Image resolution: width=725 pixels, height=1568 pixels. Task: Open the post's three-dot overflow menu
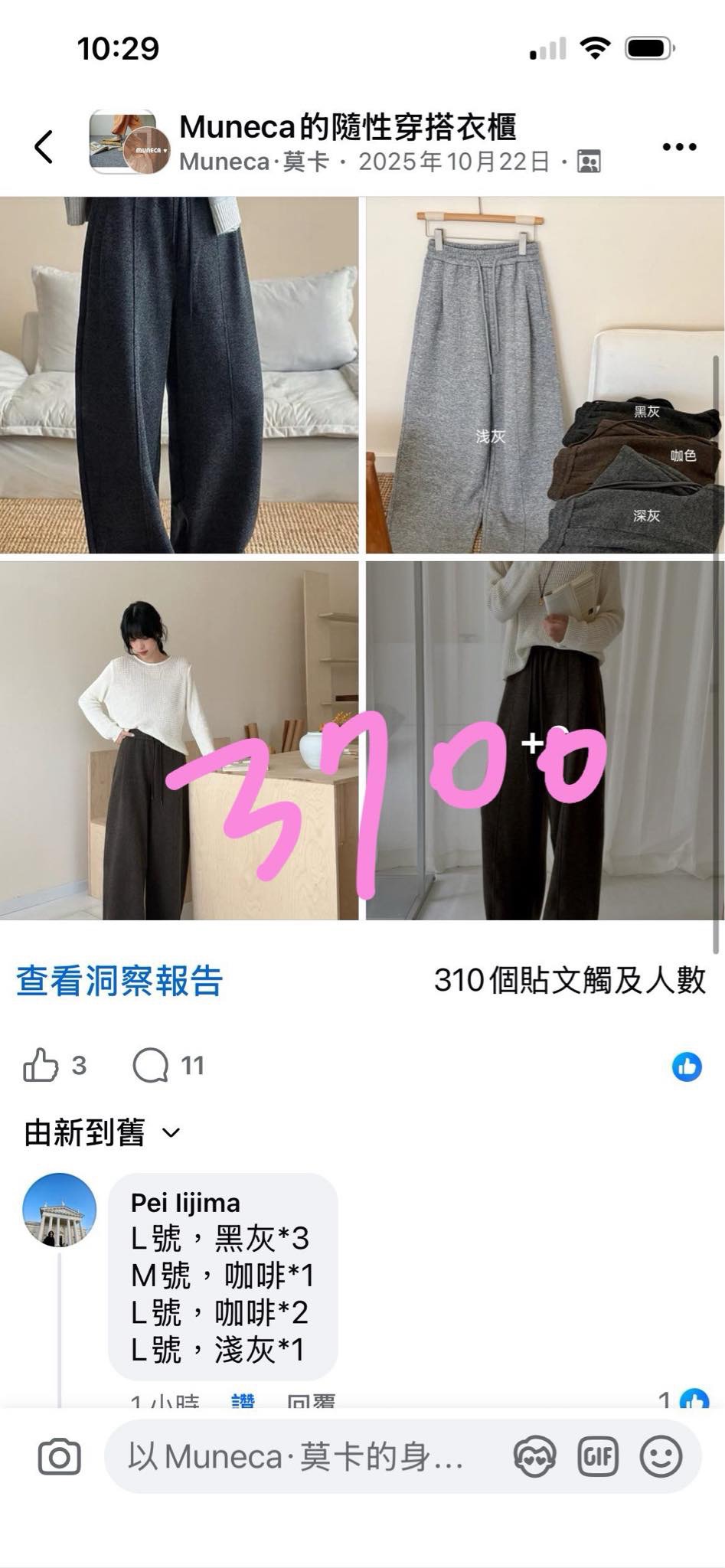[x=678, y=146]
